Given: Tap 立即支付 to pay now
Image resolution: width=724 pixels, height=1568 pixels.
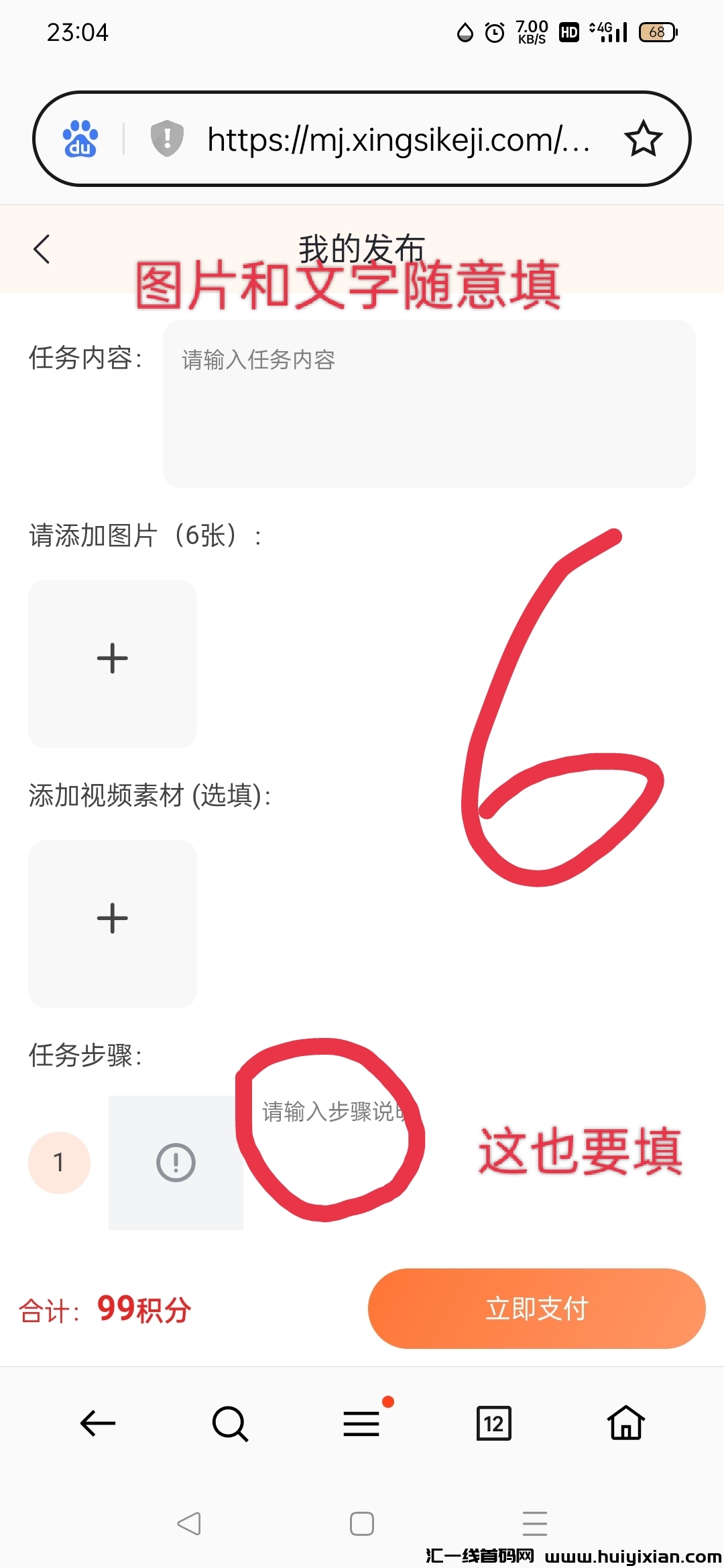Looking at the screenshot, I should point(536,1308).
